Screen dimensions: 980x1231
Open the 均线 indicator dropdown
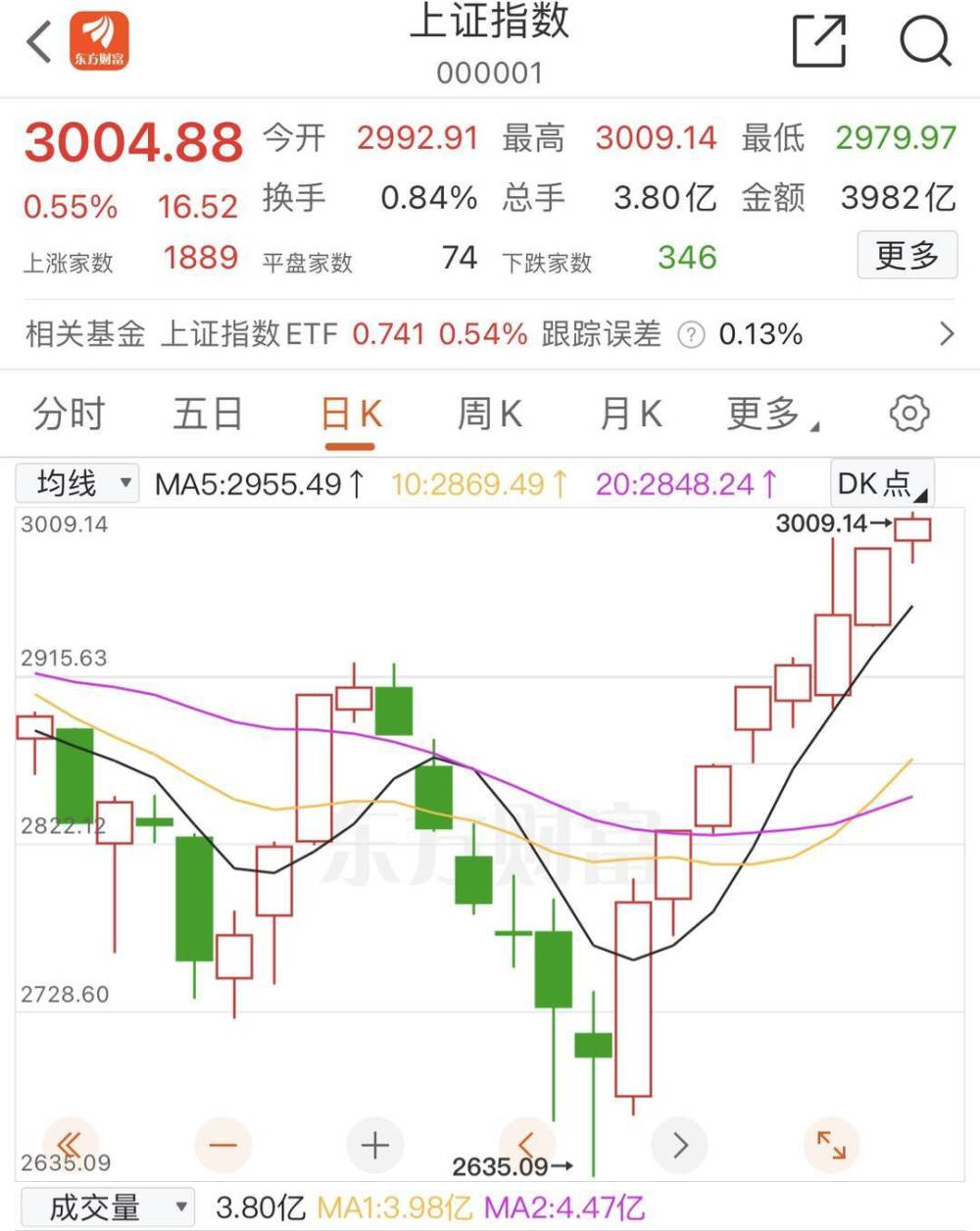pos(76,482)
